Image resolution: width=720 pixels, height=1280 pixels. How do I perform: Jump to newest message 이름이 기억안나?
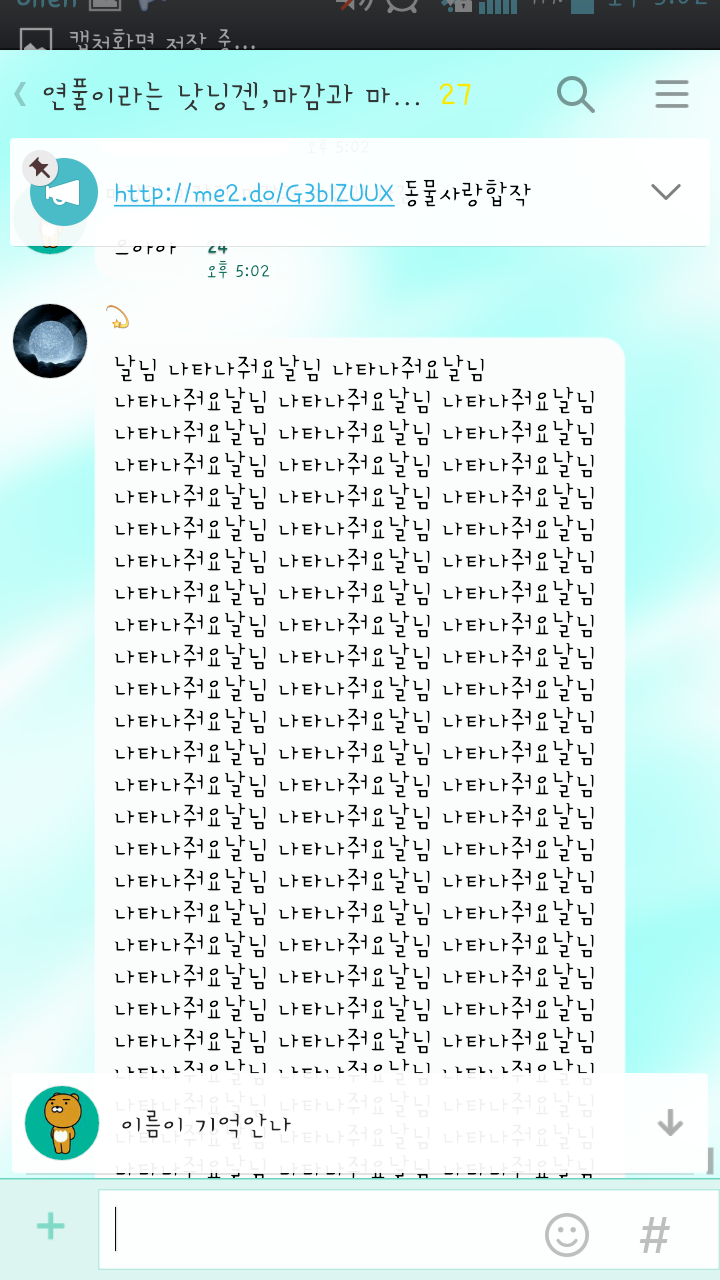(669, 1124)
